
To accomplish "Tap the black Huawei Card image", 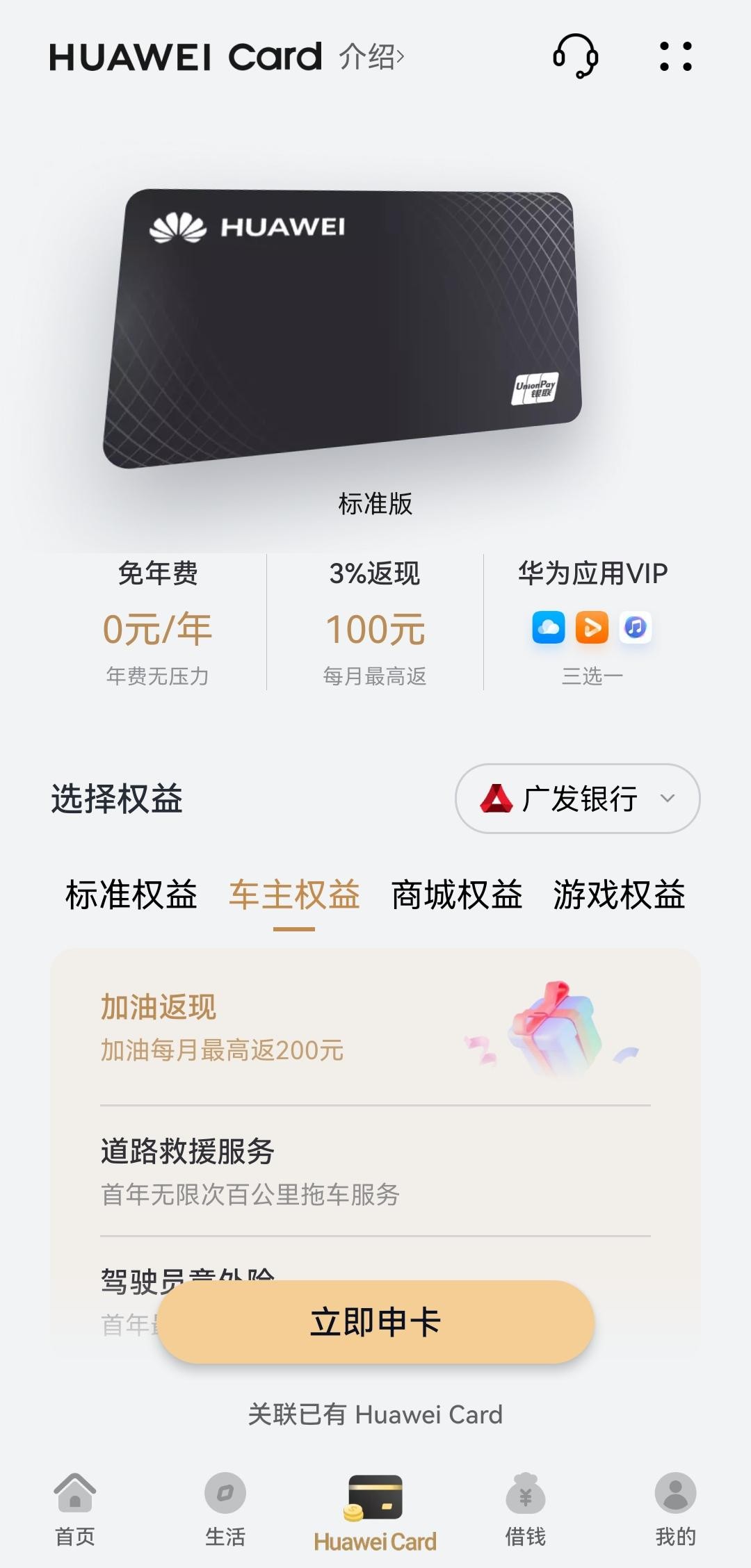I will (x=342, y=329).
